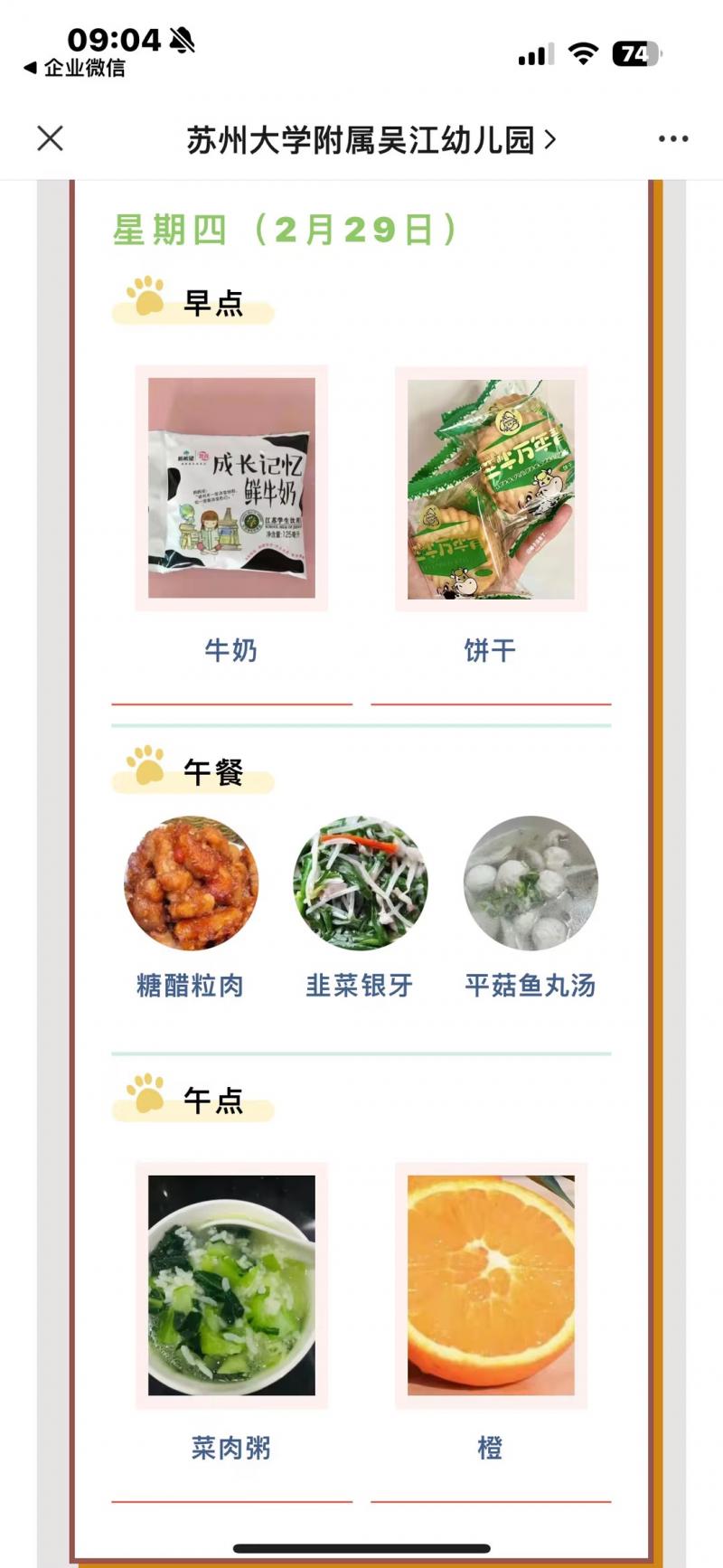
Task: Open the three-dot more options menu
Action: [673, 139]
